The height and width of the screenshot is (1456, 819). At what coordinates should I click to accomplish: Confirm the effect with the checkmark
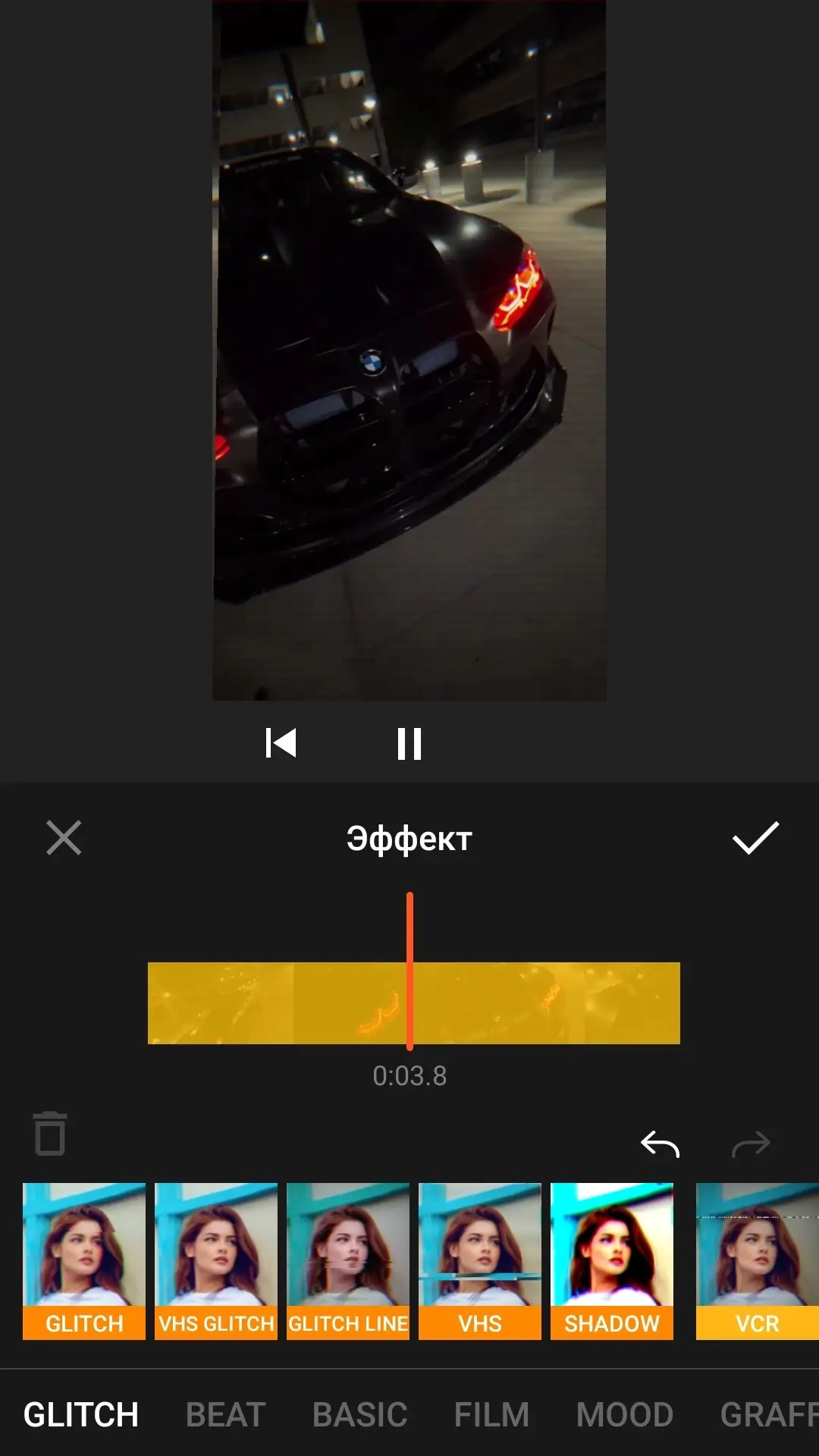(755, 838)
